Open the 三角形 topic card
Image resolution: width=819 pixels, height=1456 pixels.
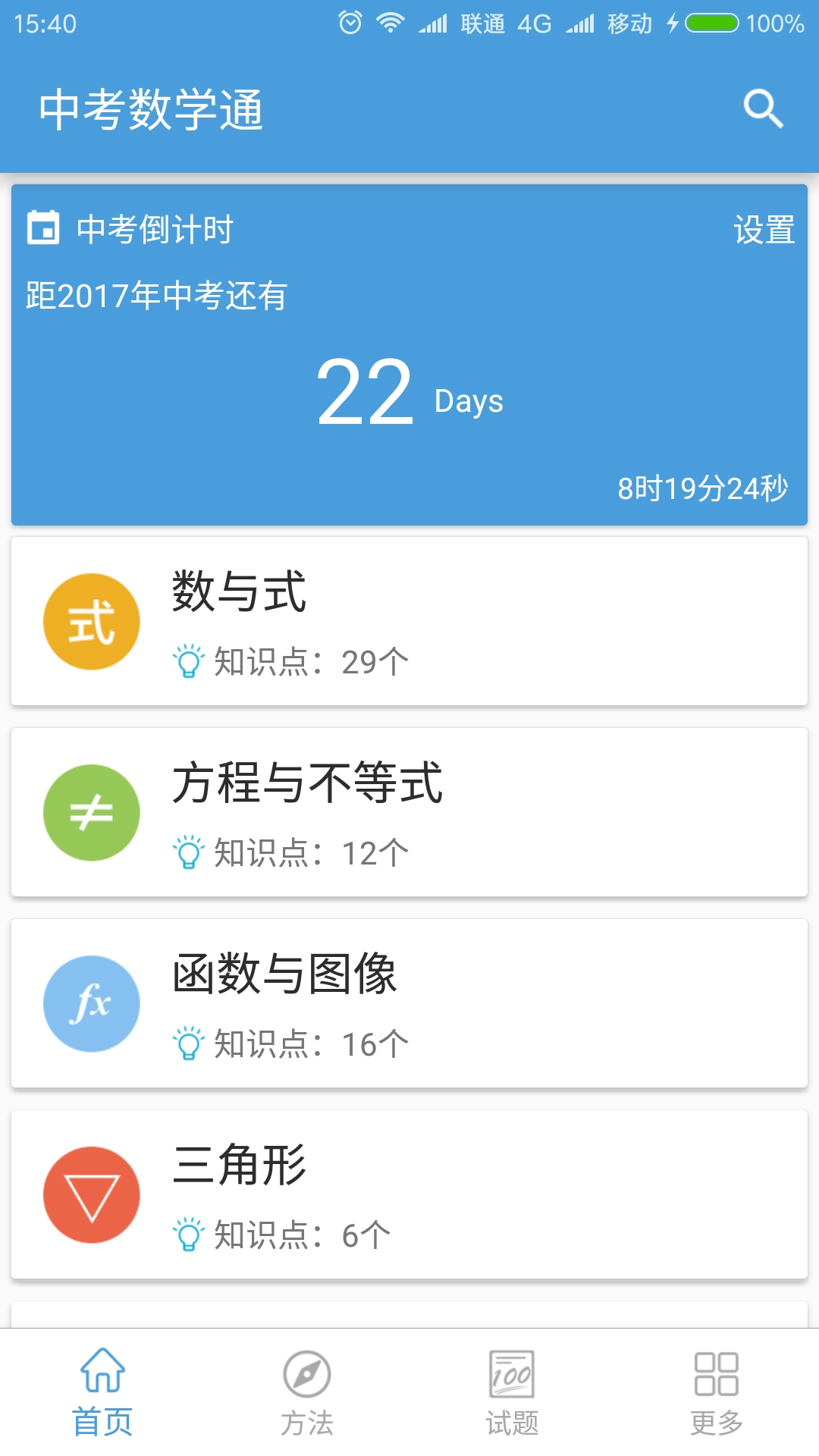point(409,1194)
